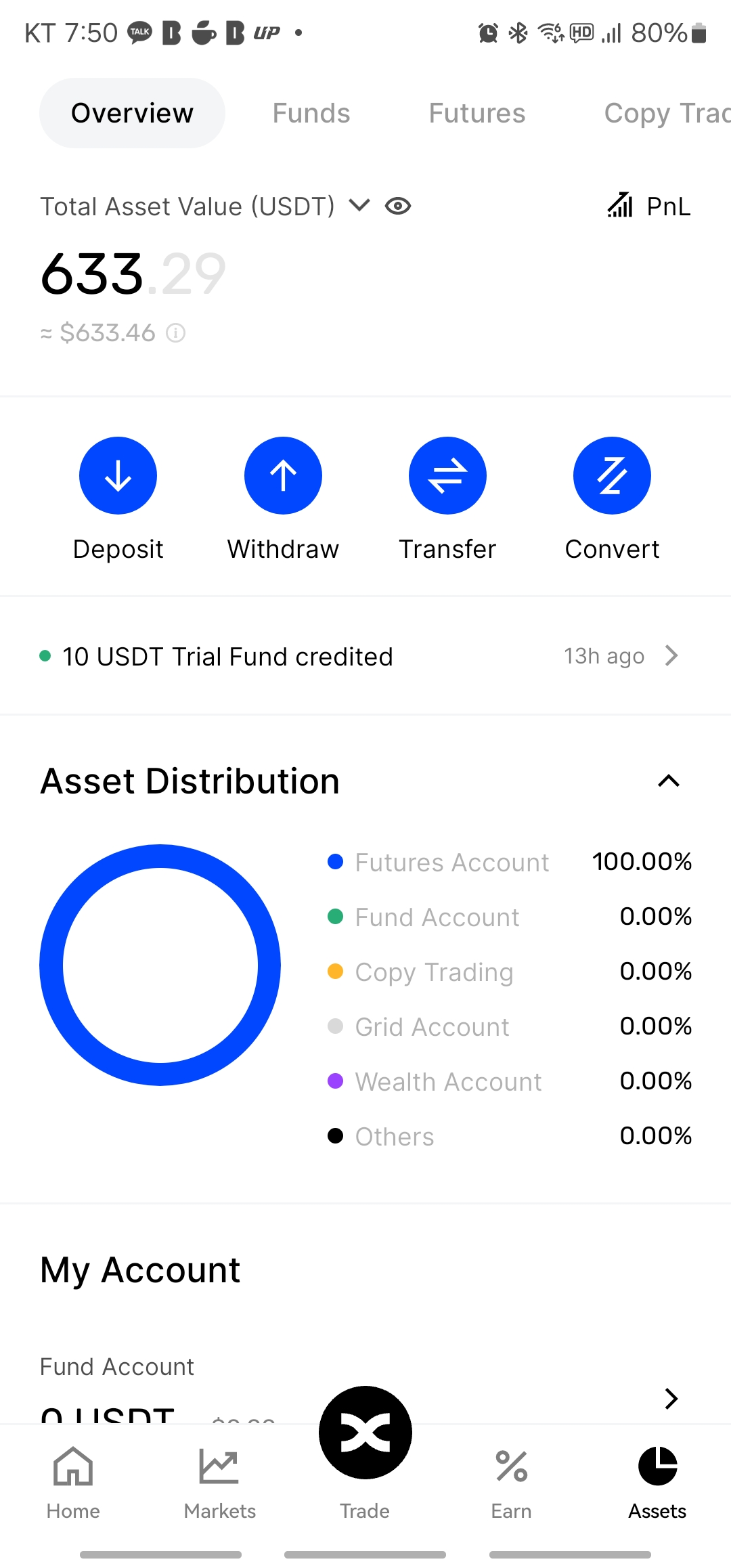Open the PnL analysis
This screenshot has width=731, height=1568.
(x=648, y=206)
